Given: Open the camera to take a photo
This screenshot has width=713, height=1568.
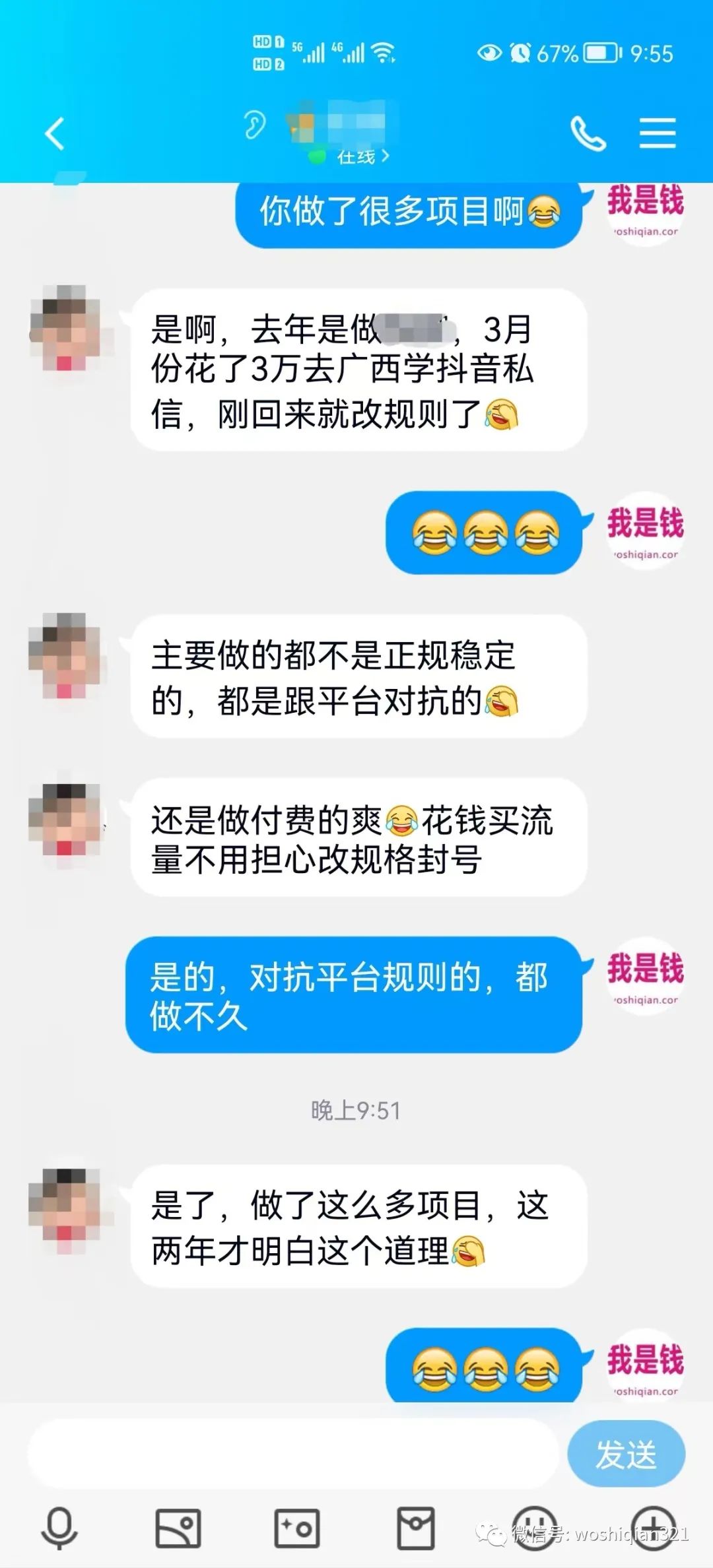Looking at the screenshot, I should 296,1528.
